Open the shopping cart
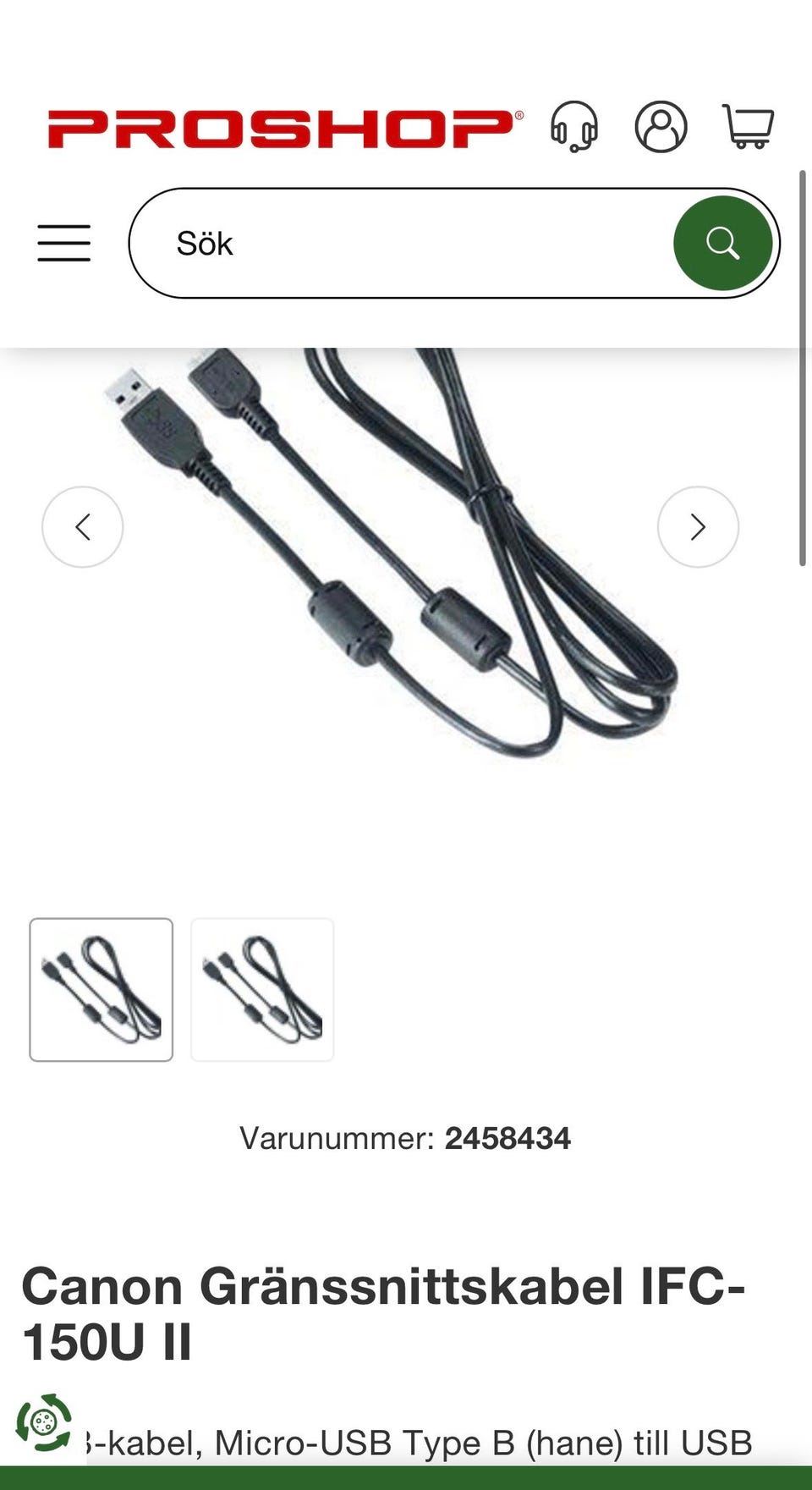The image size is (812, 1490). coord(749,127)
